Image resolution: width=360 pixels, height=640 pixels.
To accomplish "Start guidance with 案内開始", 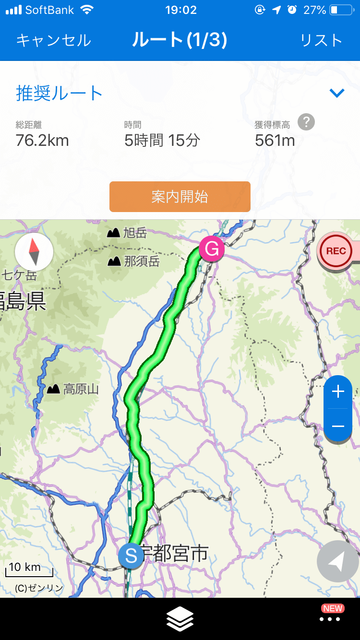I will (x=180, y=197).
